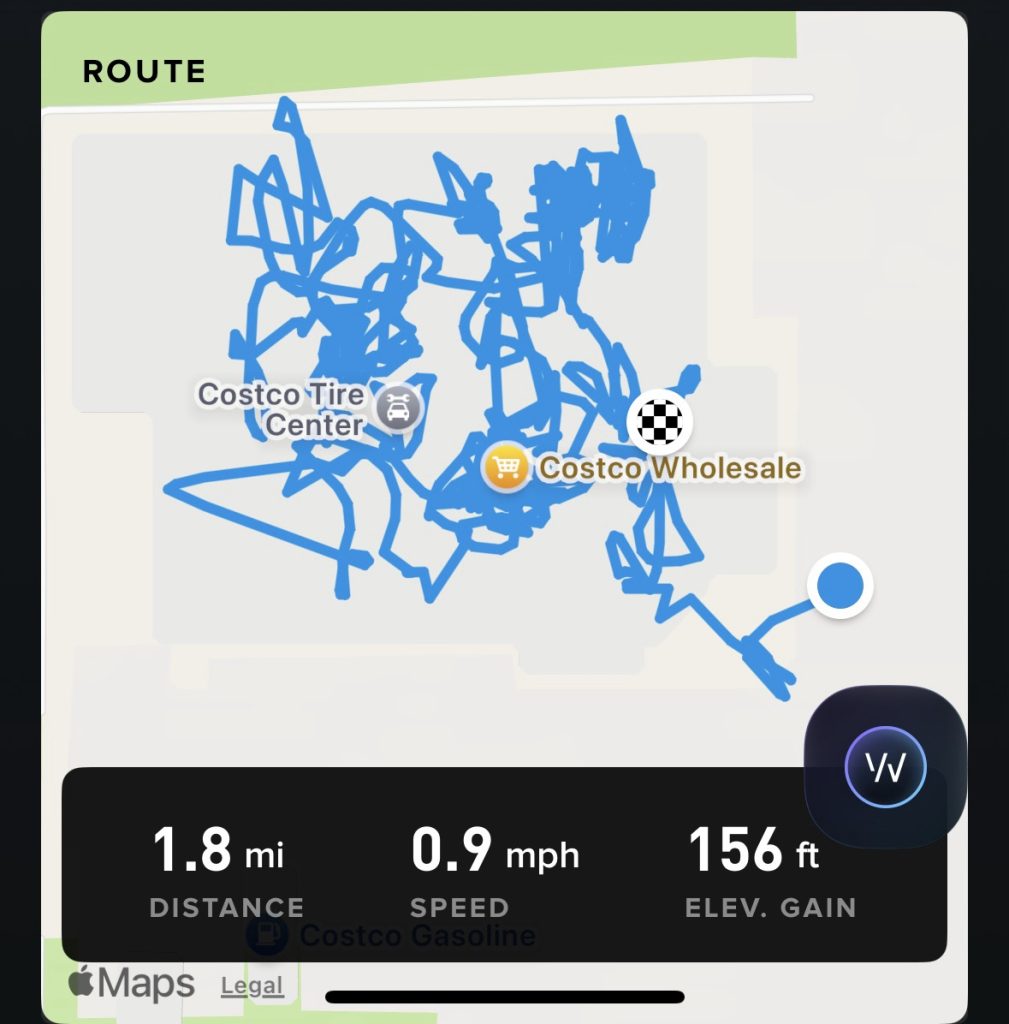1009x1024 pixels.
Task: Select the Costco Wholesale map pin
Action: point(506,467)
